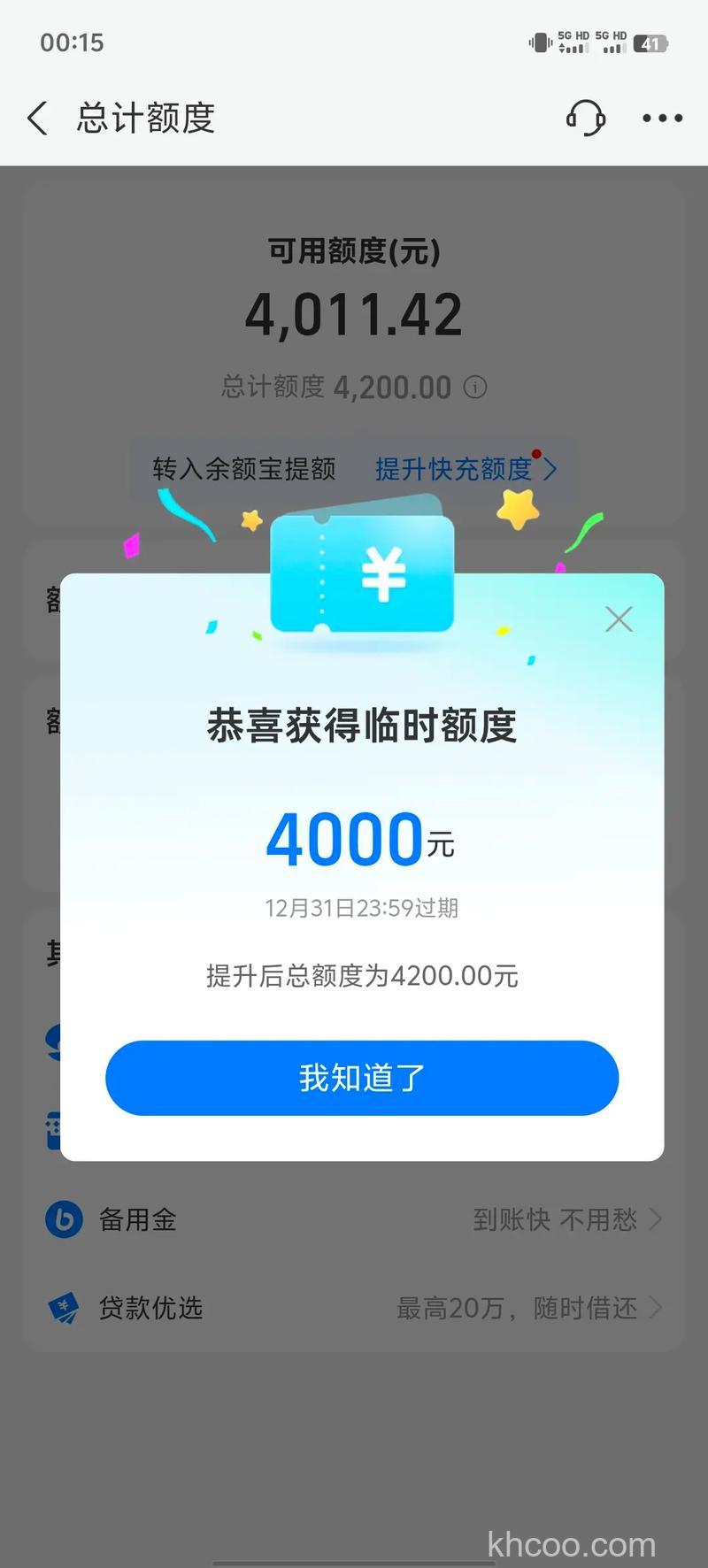
Task: Tap the available amount 4,011.42
Action: [x=354, y=314]
